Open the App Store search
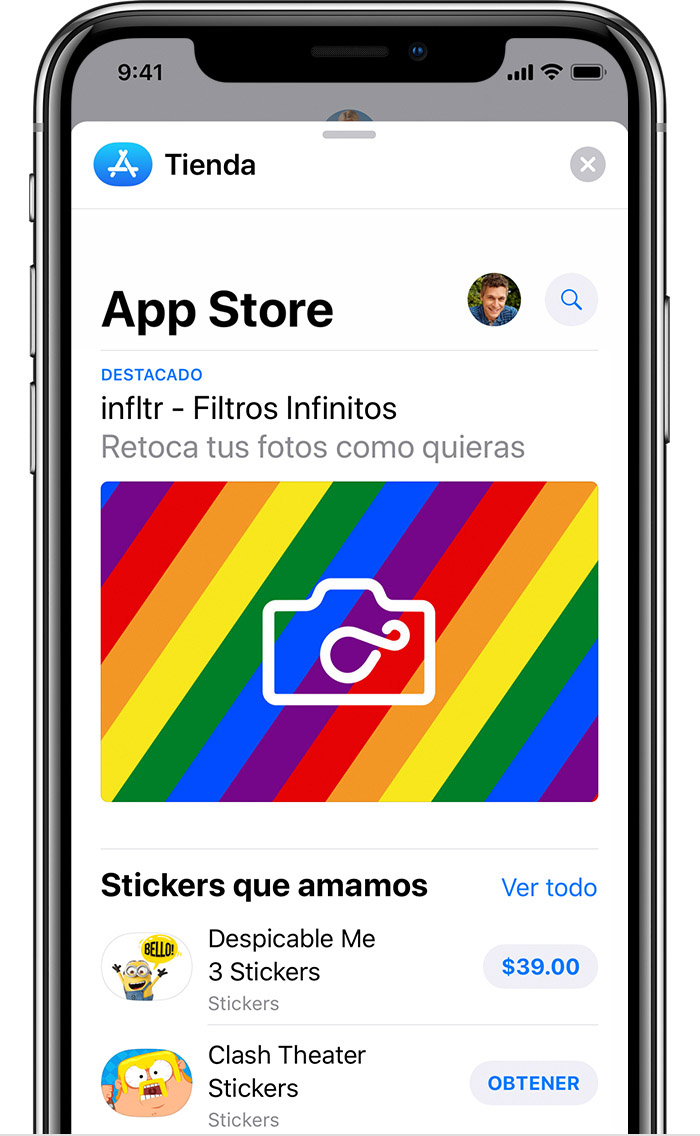 tap(571, 299)
